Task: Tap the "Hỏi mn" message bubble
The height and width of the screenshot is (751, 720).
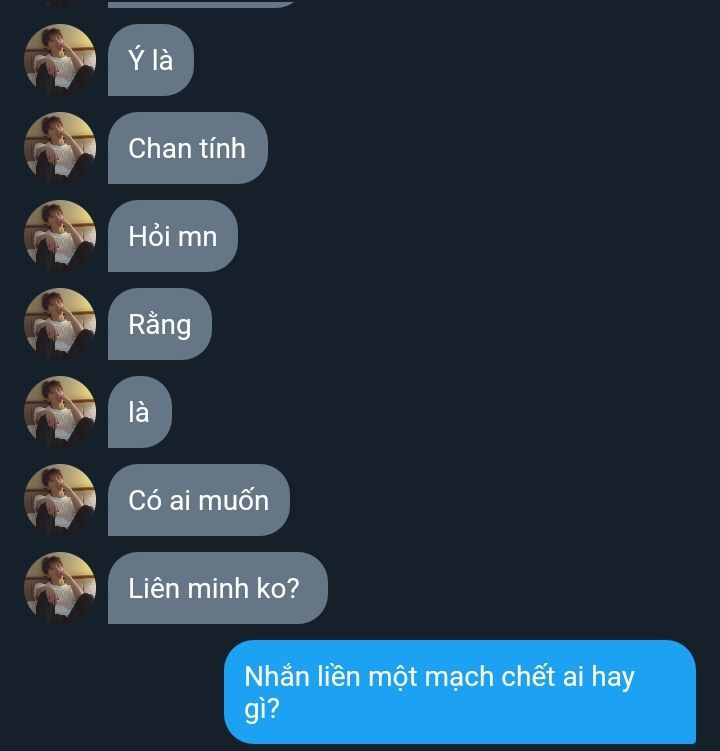Action: click(x=172, y=236)
